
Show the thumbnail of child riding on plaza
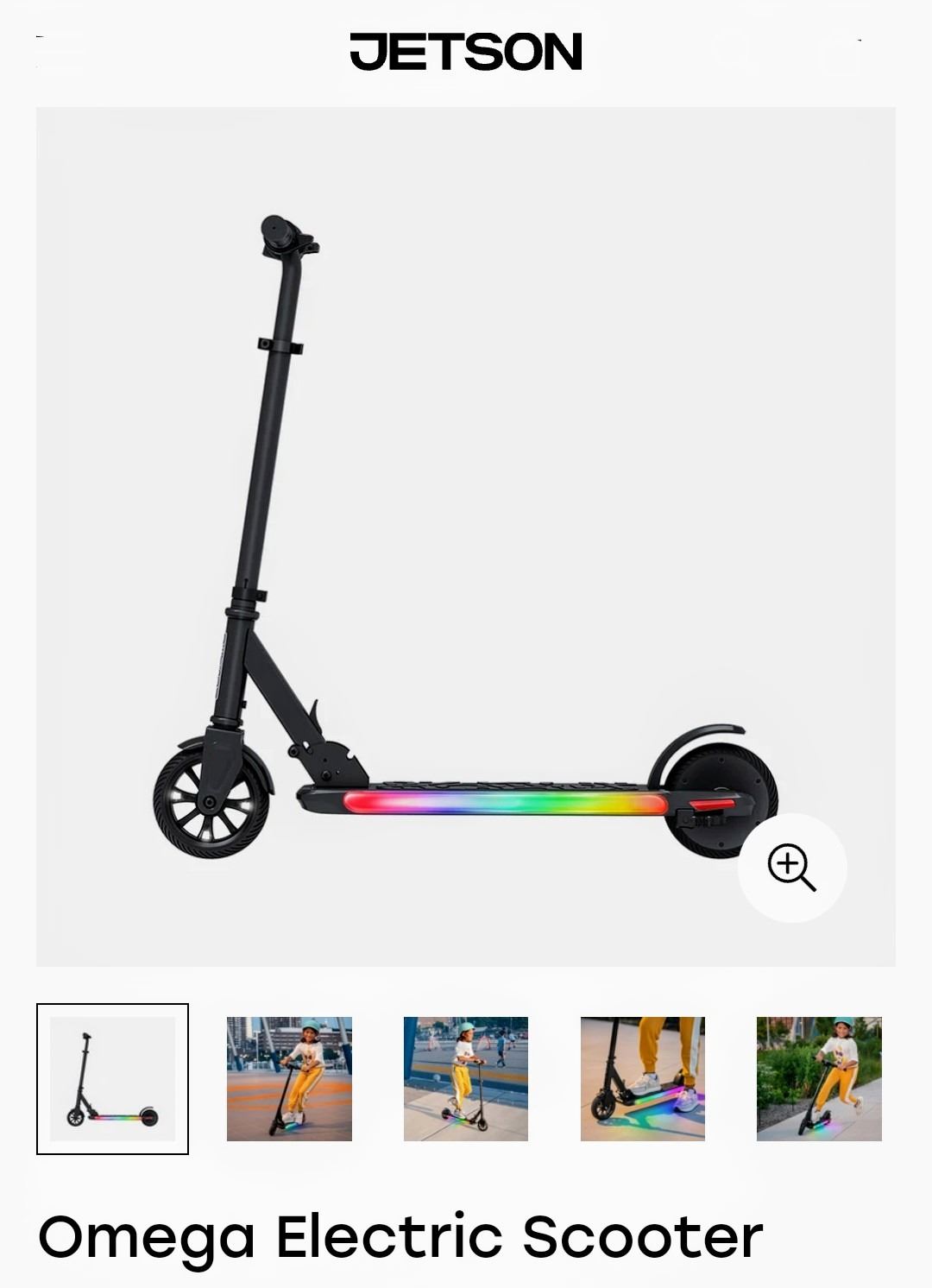click(466, 1079)
